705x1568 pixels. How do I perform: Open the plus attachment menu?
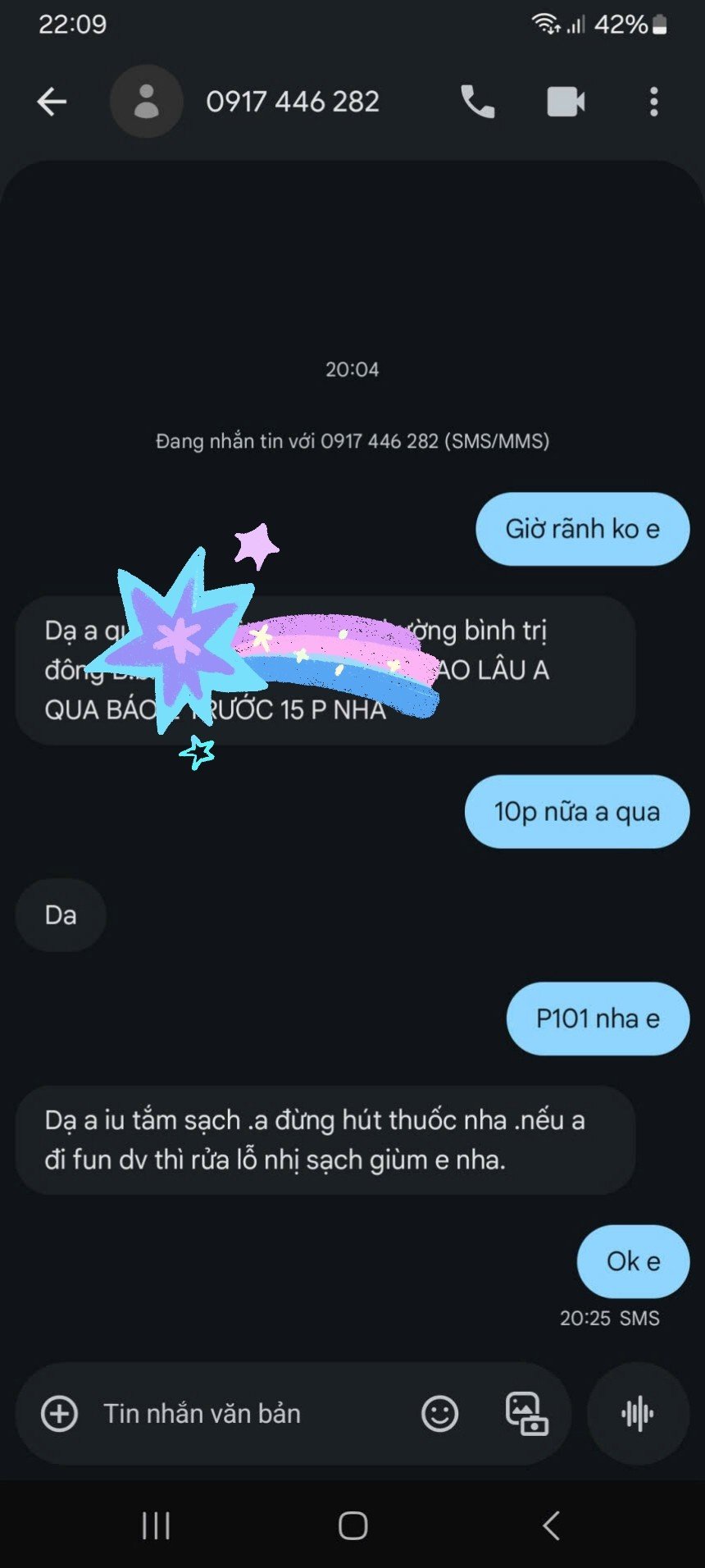tap(60, 1414)
